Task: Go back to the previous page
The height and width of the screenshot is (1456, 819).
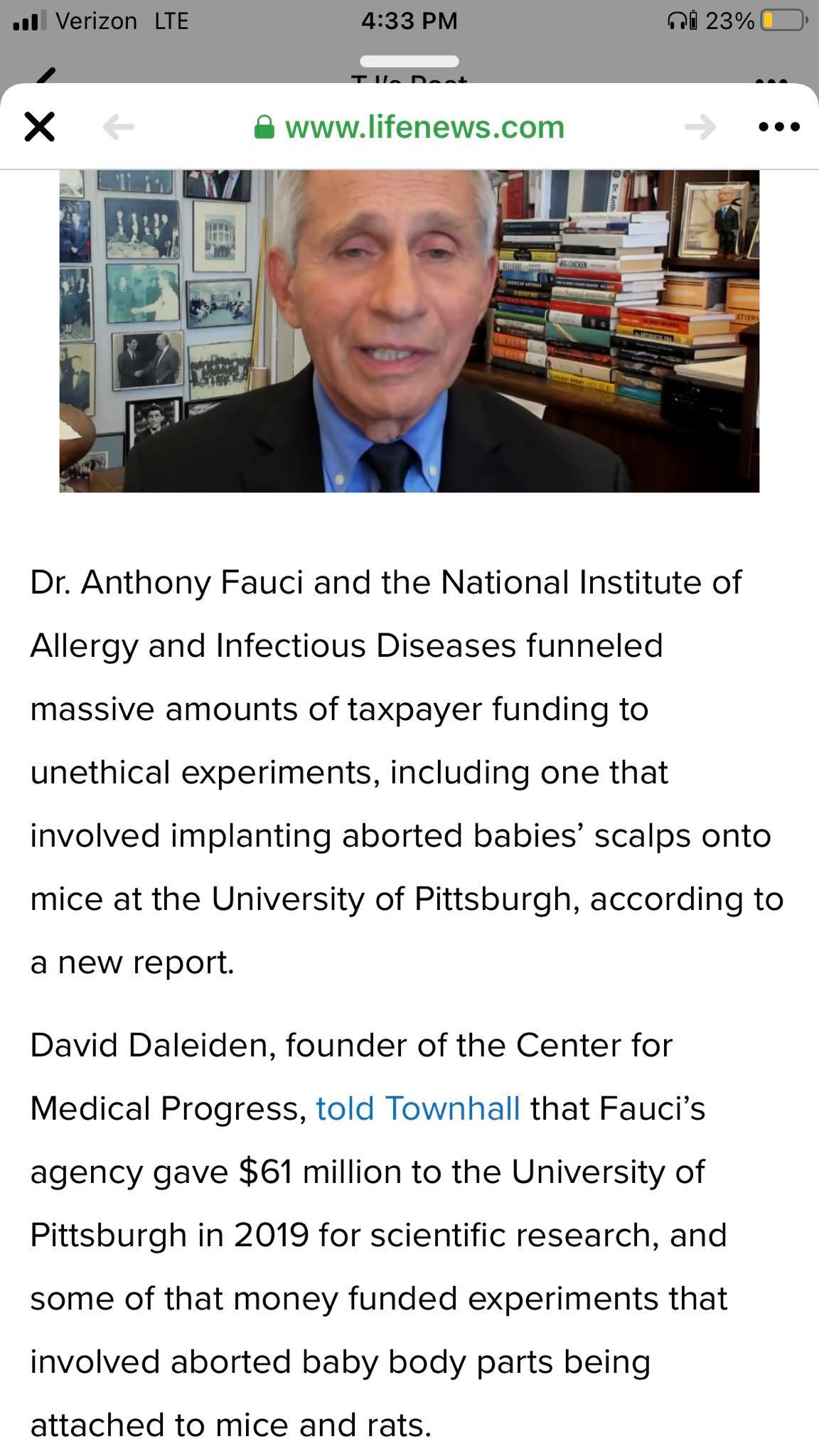Action: click(x=118, y=128)
